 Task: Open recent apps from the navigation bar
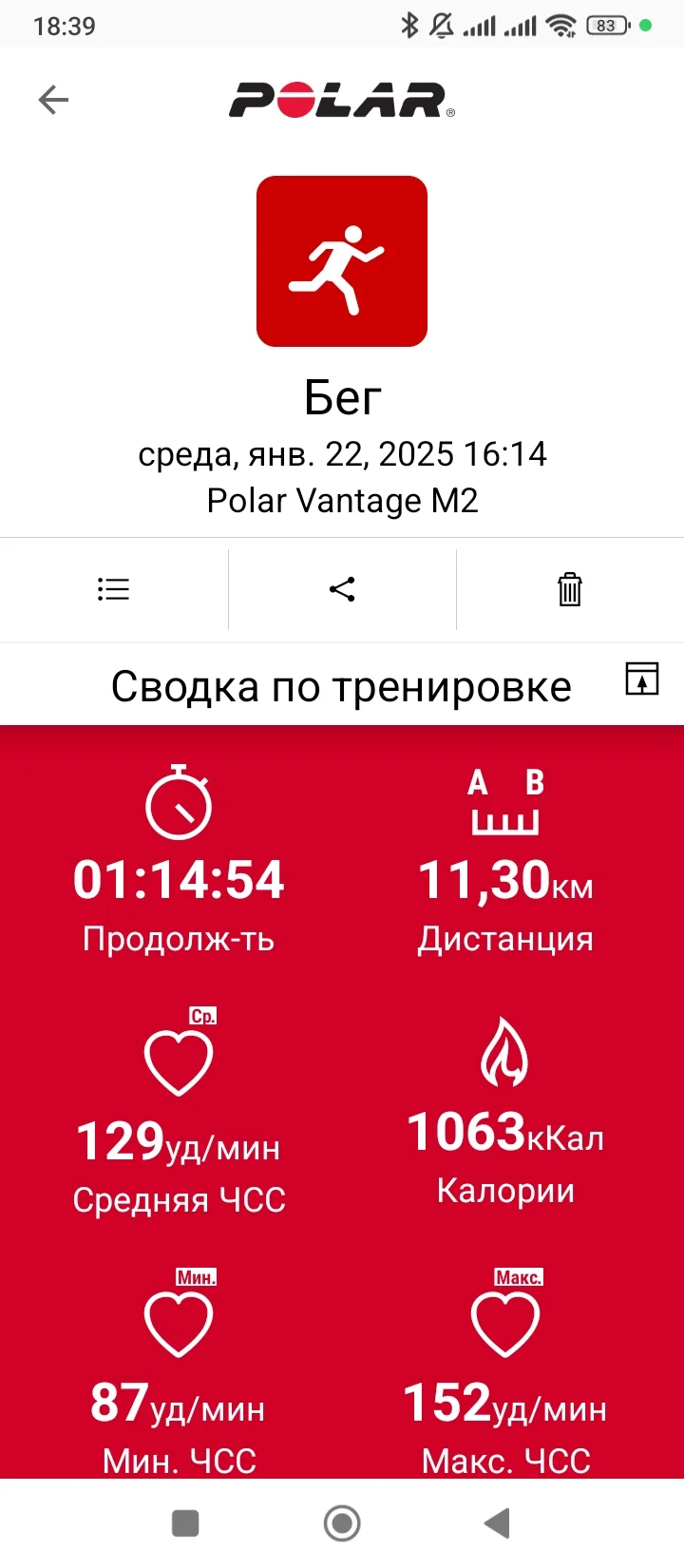(185, 1523)
